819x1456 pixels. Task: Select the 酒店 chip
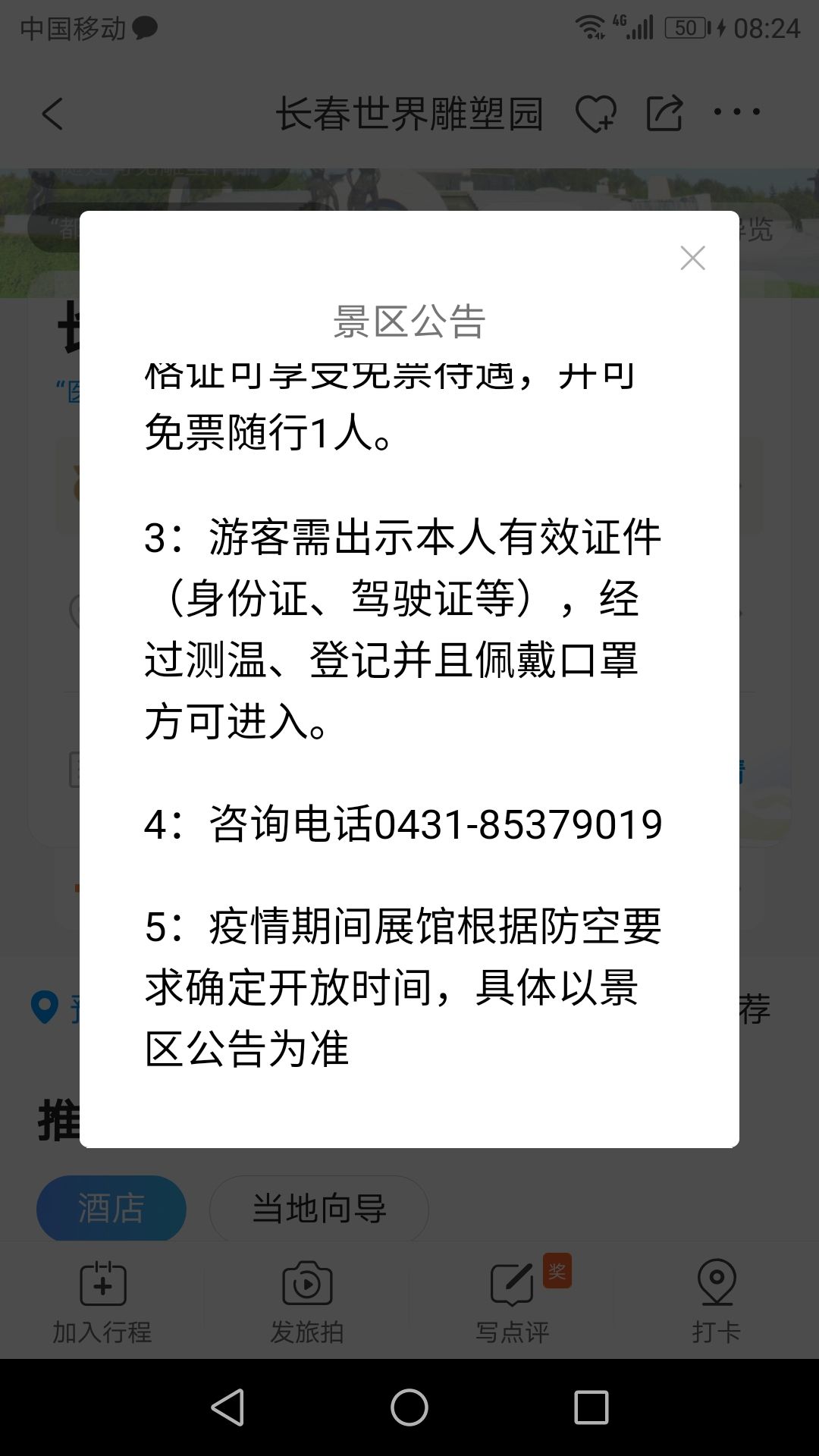(x=111, y=1208)
